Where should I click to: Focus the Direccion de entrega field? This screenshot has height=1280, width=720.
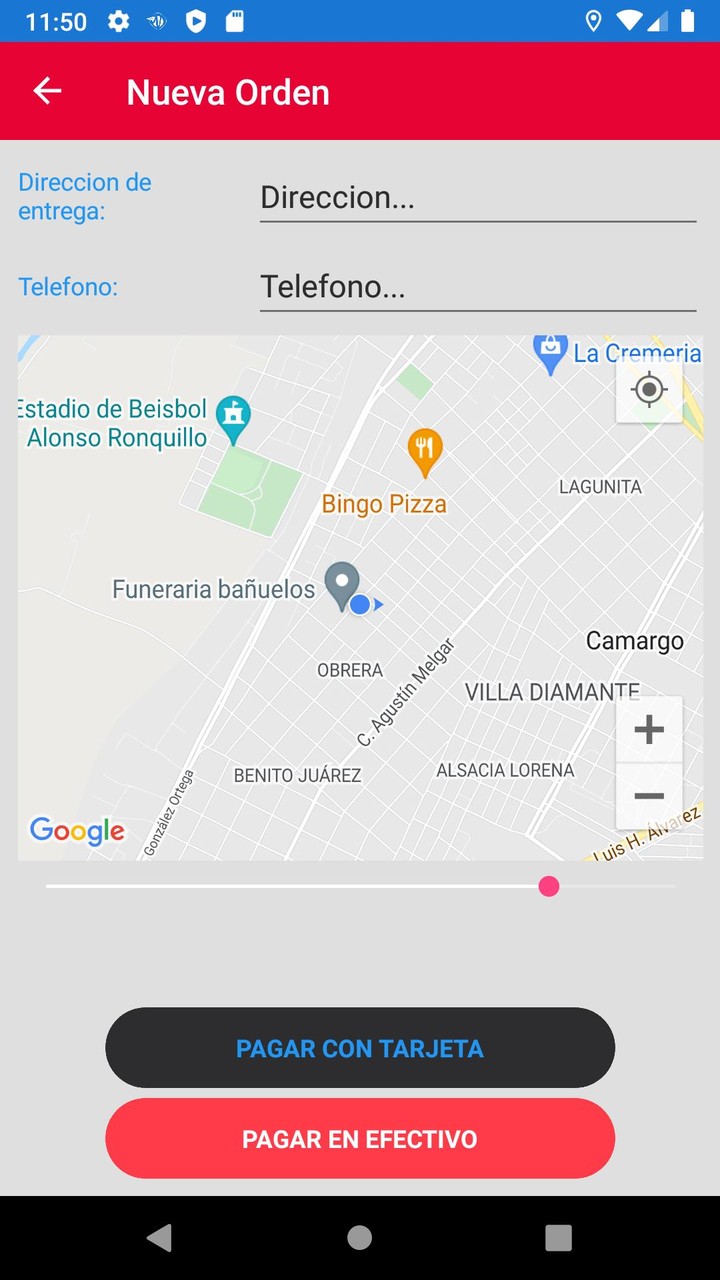pos(477,198)
